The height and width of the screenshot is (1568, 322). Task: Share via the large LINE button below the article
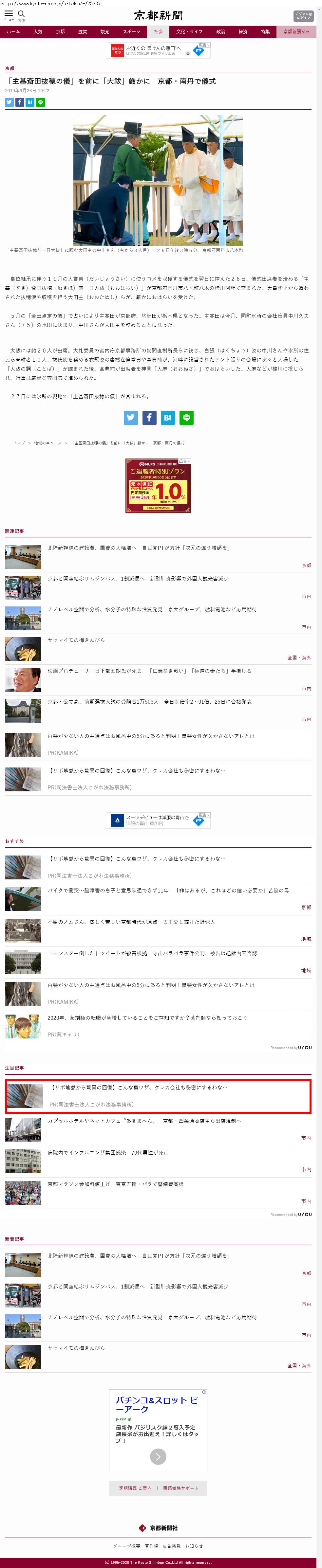(186, 418)
